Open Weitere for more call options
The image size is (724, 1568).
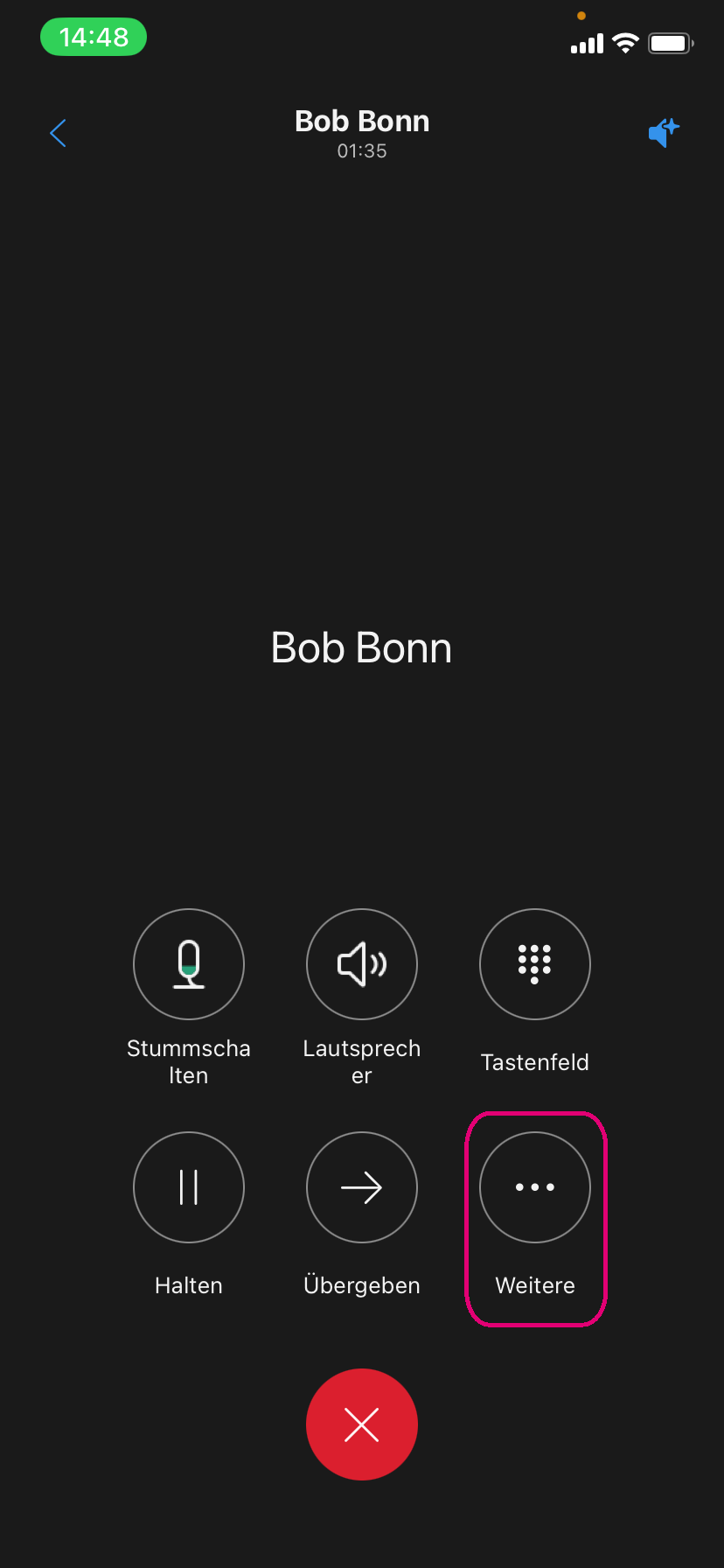click(x=535, y=1187)
